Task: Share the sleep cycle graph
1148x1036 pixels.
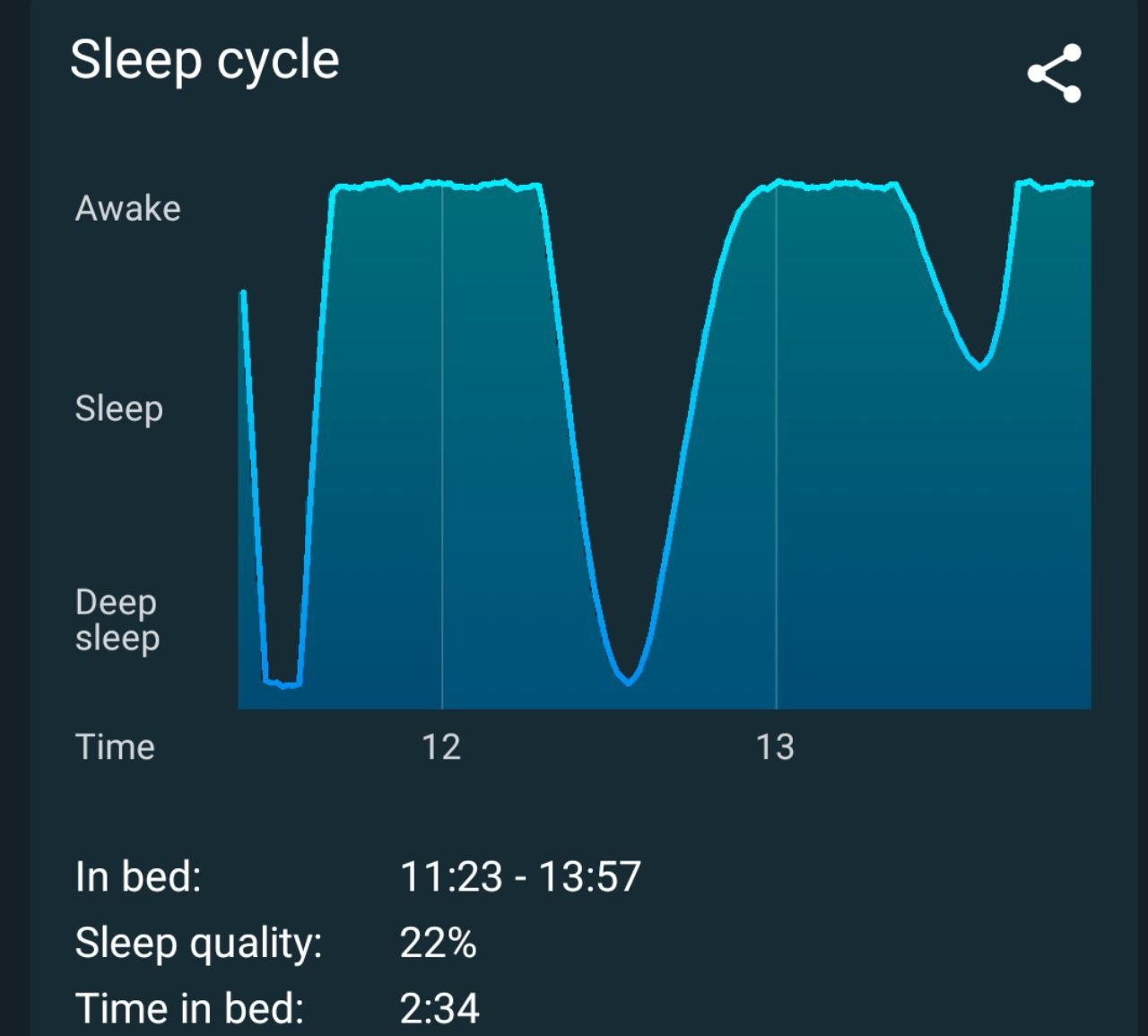Action: pos(1055,74)
